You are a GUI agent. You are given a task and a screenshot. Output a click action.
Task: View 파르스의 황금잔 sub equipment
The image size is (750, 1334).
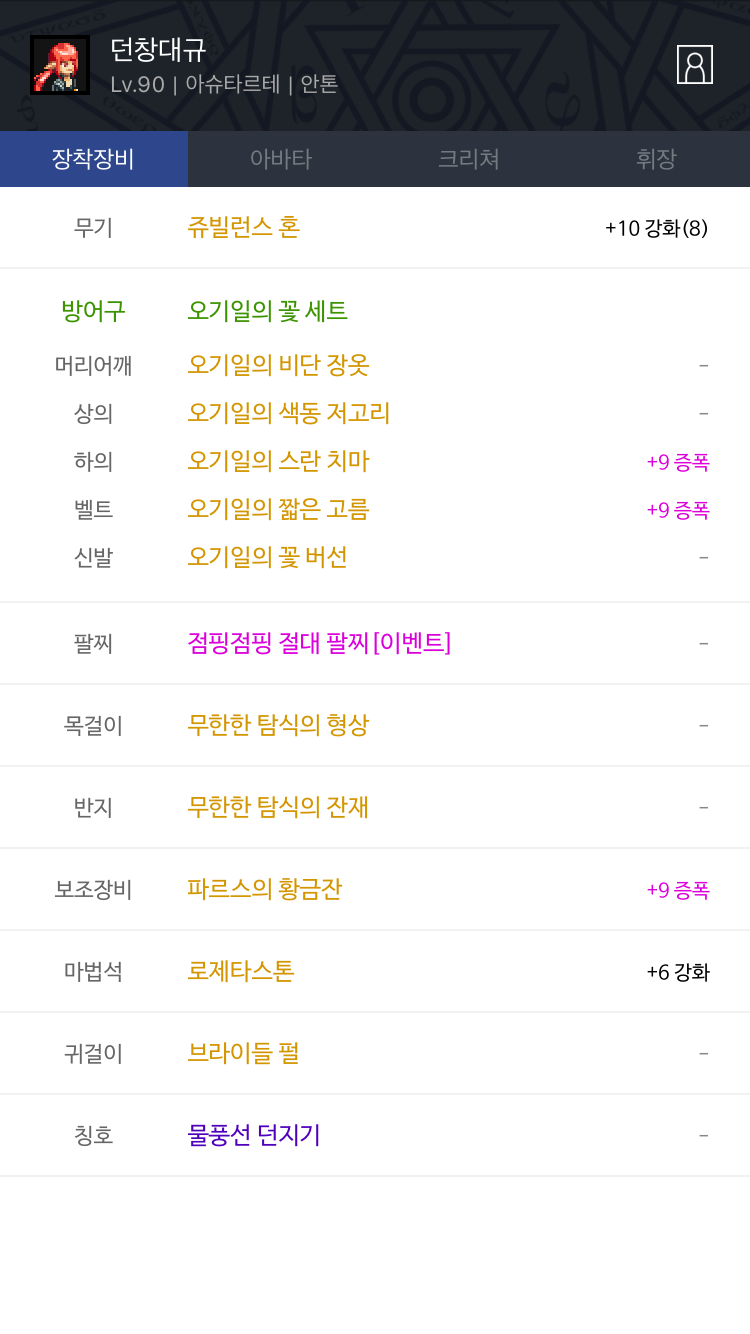[x=264, y=889]
